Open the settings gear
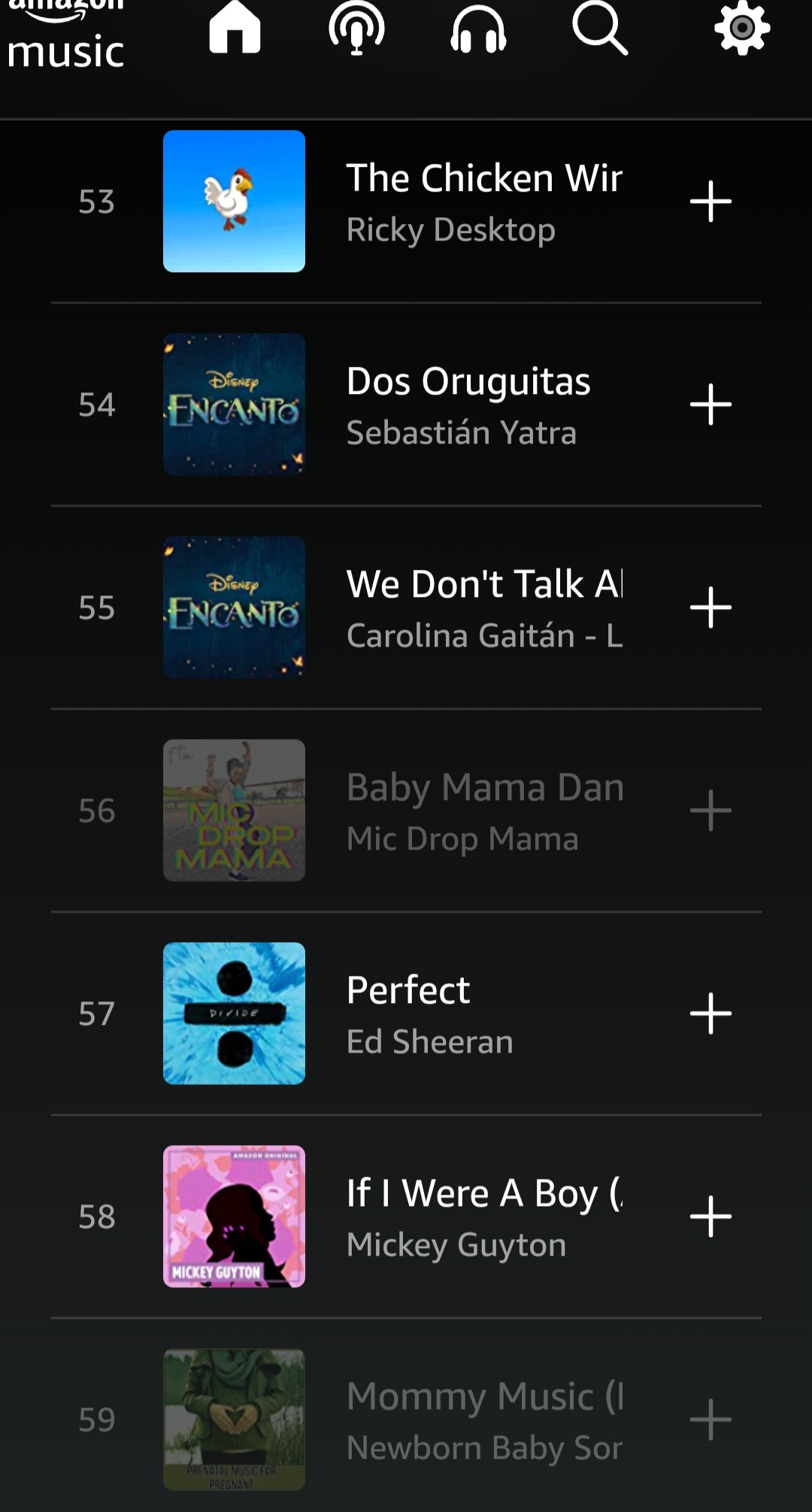 pyautogui.click(x=742, y=29)
